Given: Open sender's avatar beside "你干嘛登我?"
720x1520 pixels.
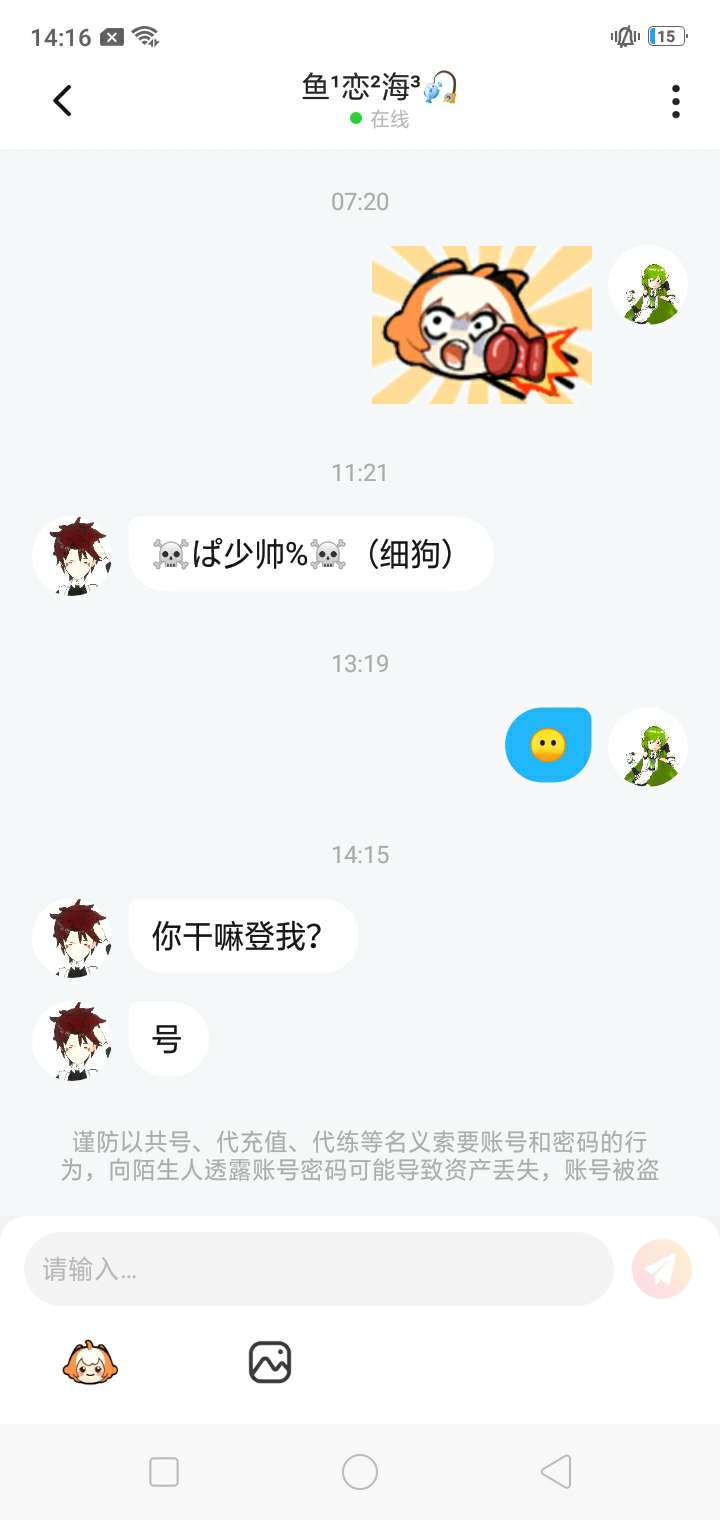Looking at the screenshot, I should (x=72, y=937).
